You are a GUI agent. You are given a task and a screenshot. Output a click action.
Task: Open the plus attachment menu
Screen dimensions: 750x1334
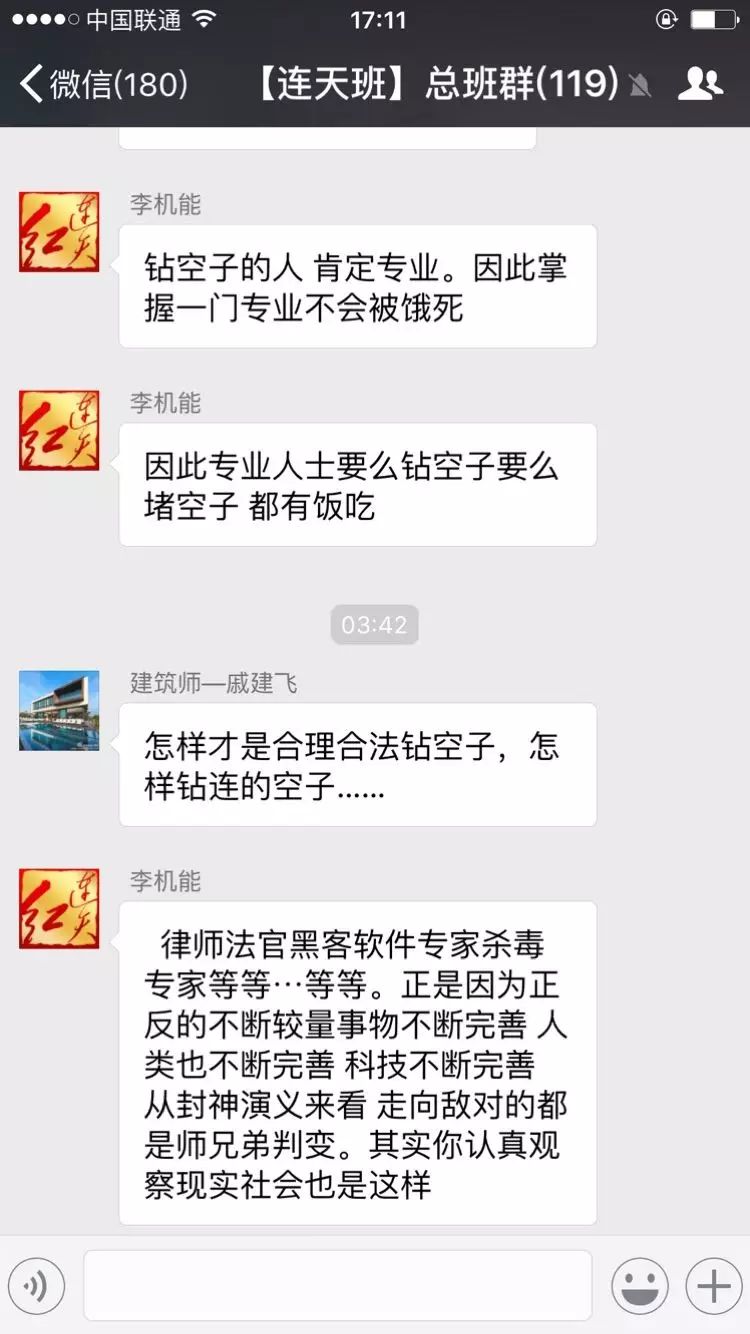click(714, 1286)
